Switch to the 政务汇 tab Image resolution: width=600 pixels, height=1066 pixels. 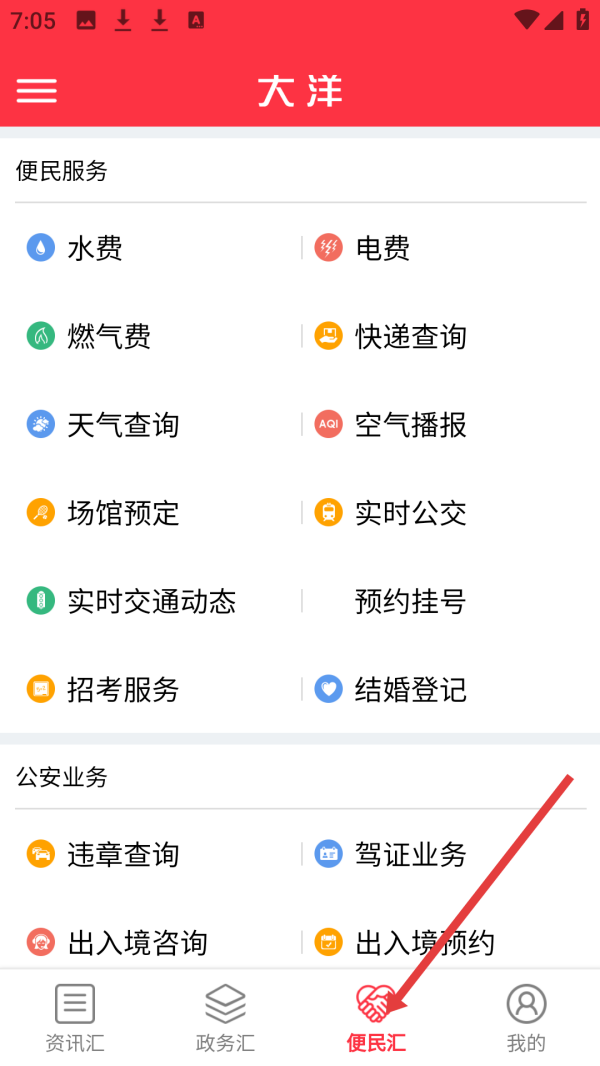pos(225,1017)
